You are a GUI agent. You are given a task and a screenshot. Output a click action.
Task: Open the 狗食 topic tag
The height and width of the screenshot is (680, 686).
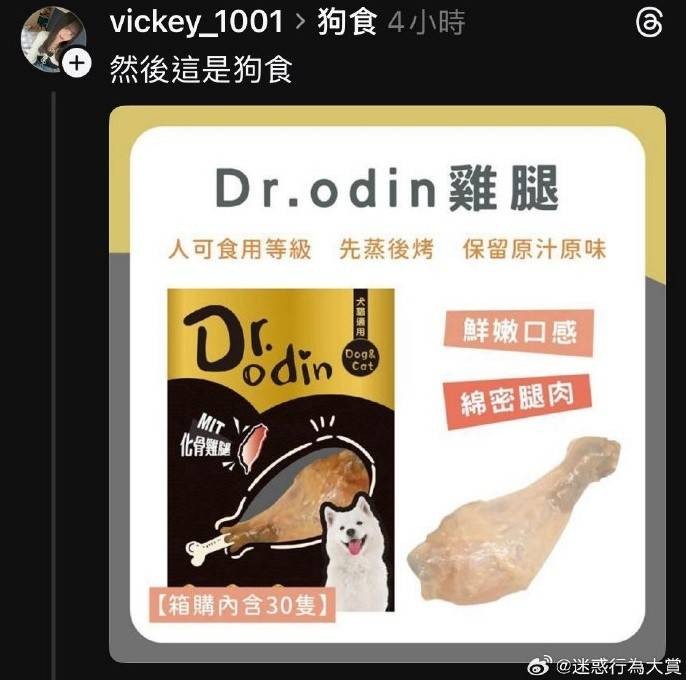pyautogui.click(x=347, y=22)
